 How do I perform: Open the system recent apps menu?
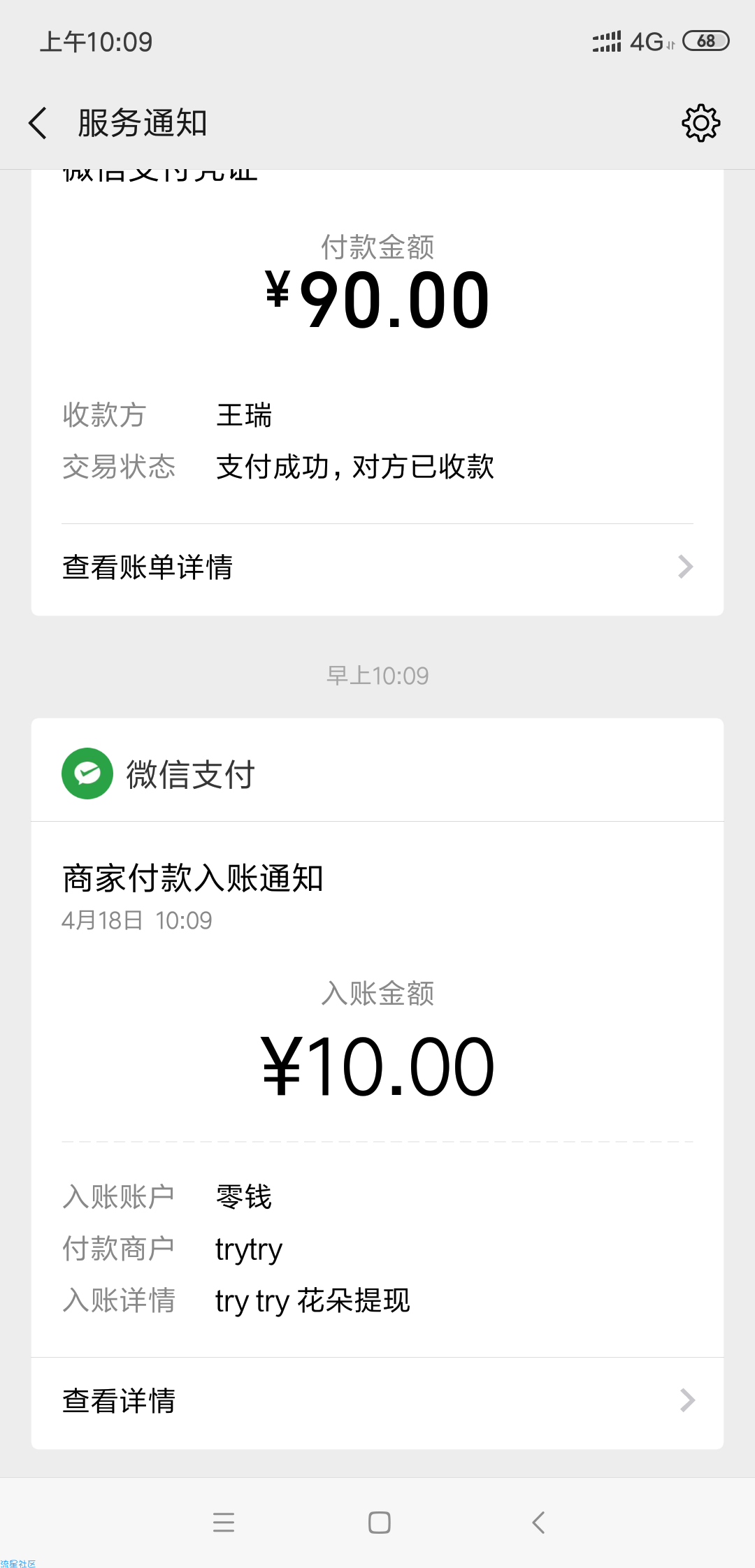224,1523
